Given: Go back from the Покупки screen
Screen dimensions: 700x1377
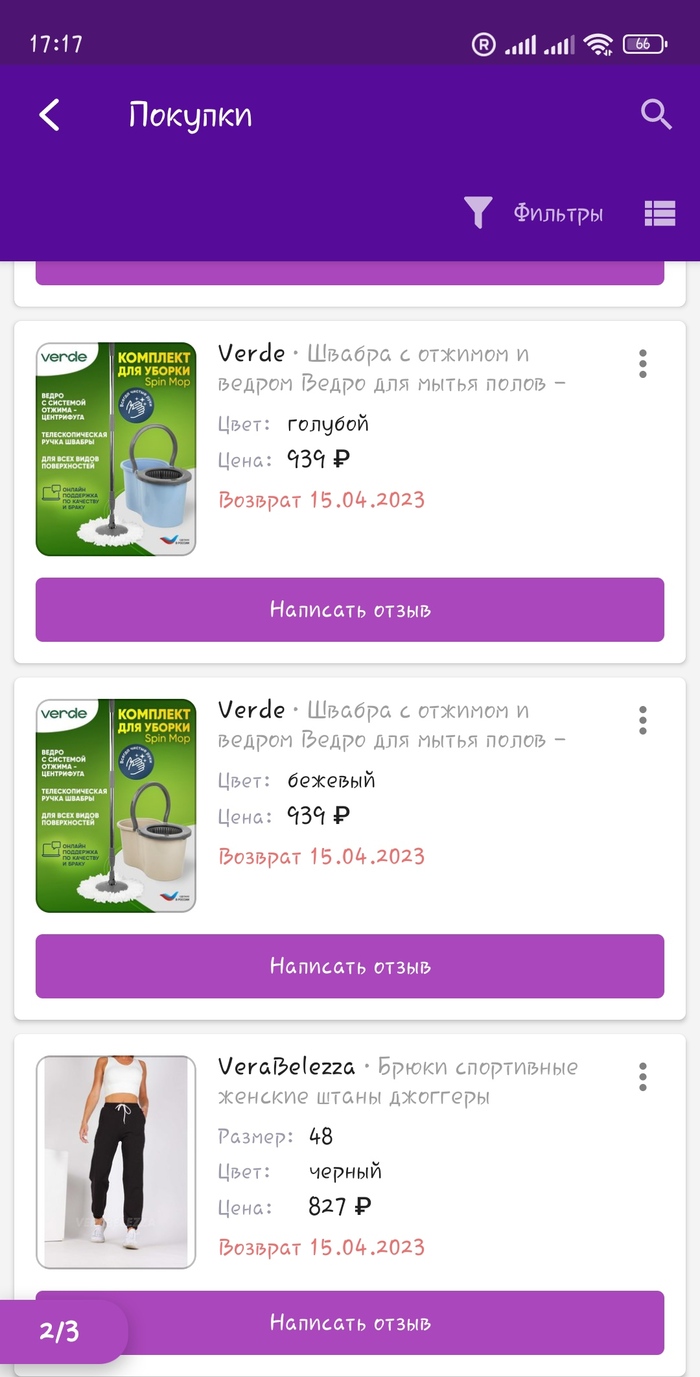Looking at the screenshot, I should (x=50, y=115).
